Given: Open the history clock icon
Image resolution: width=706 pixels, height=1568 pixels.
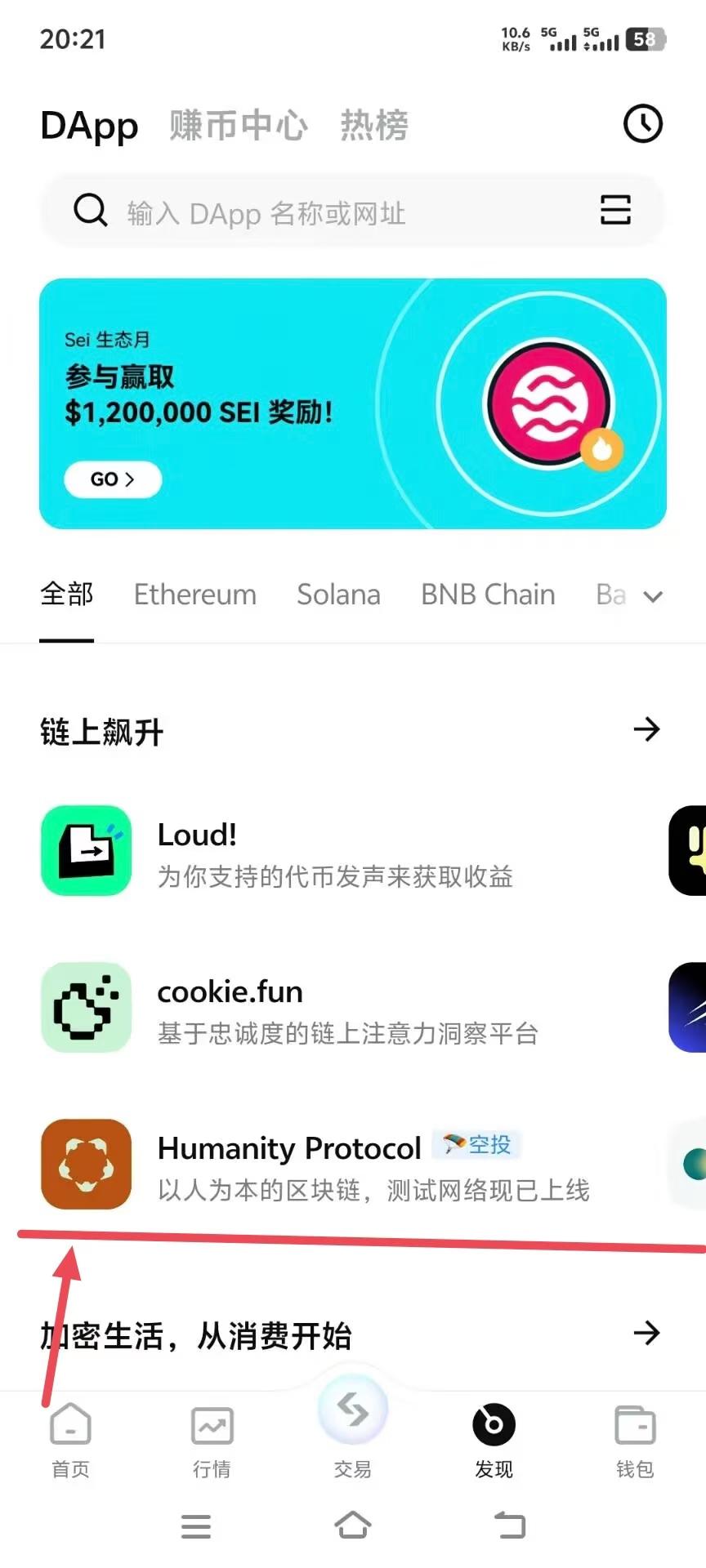Looking at the screenshot, I should 643,124.
